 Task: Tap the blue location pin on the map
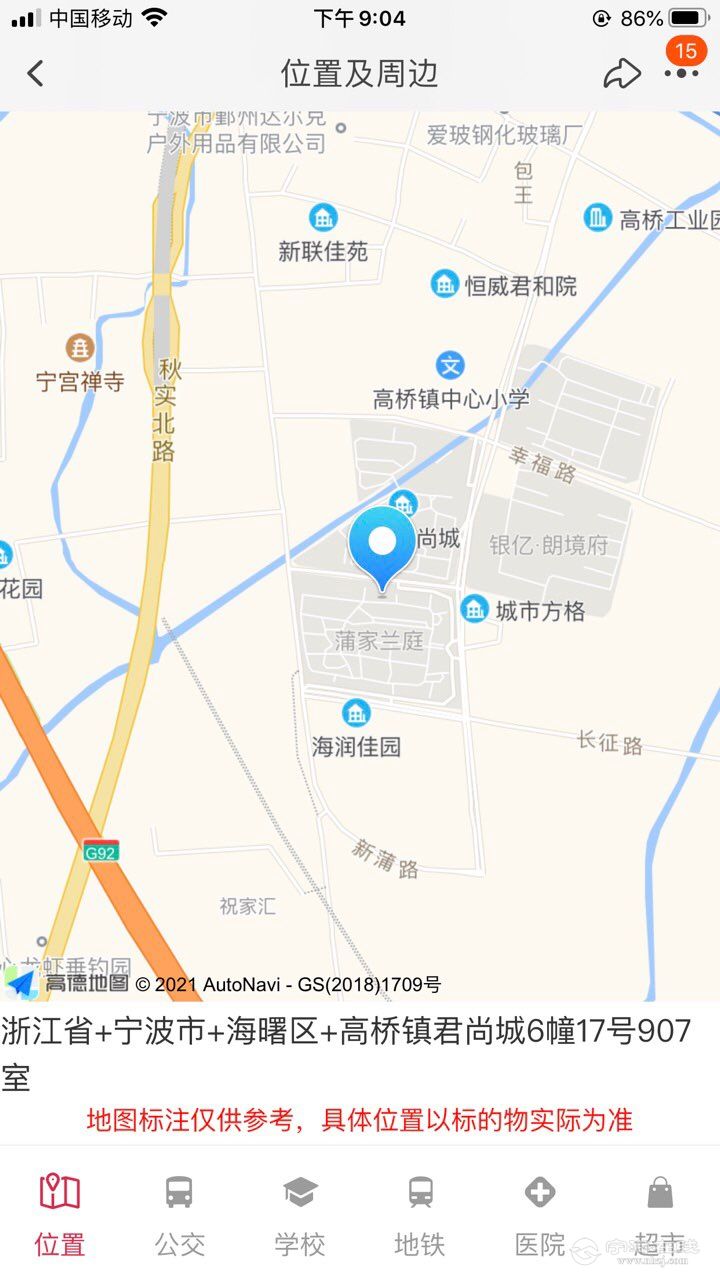click(382, 545)
